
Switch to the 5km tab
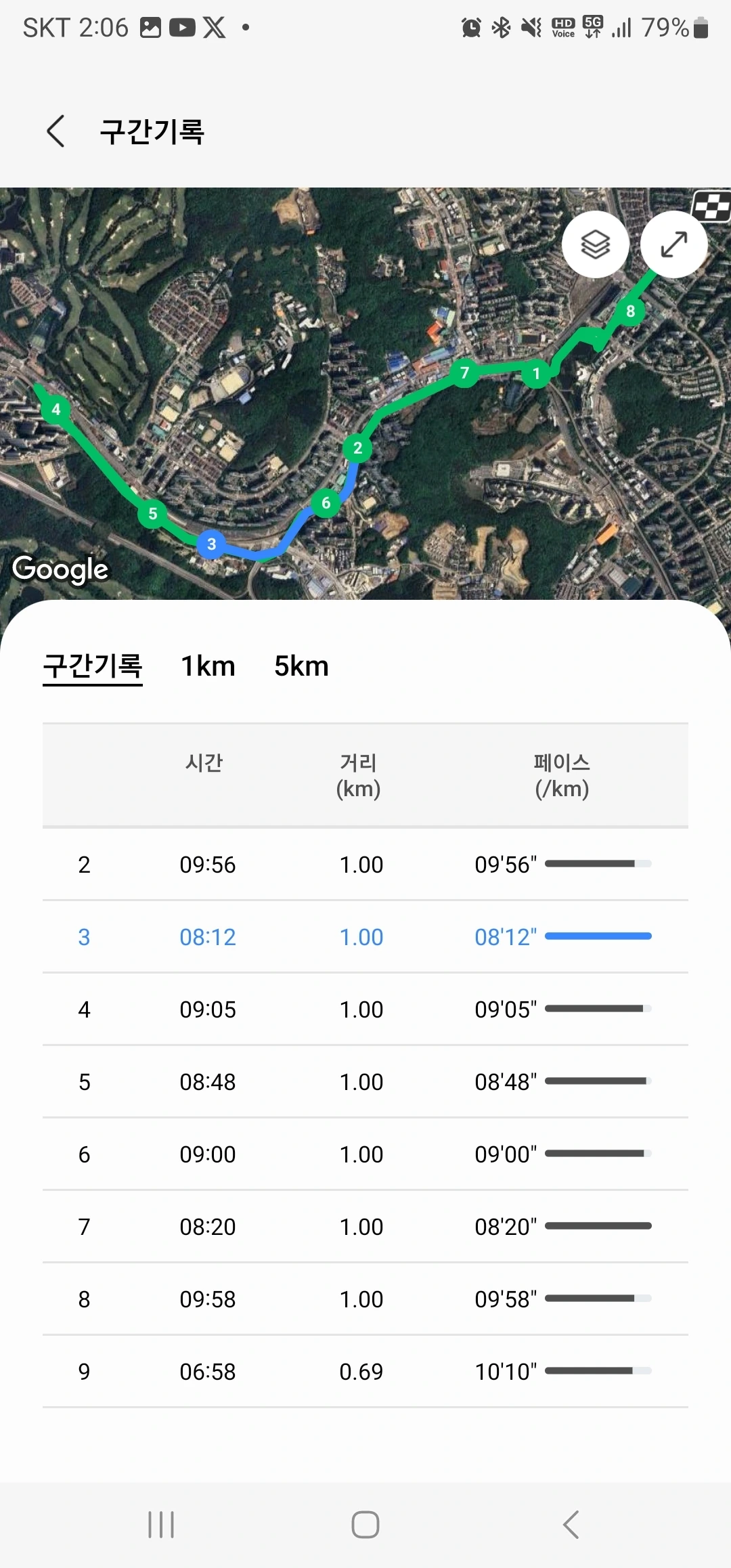click(301, 666)
